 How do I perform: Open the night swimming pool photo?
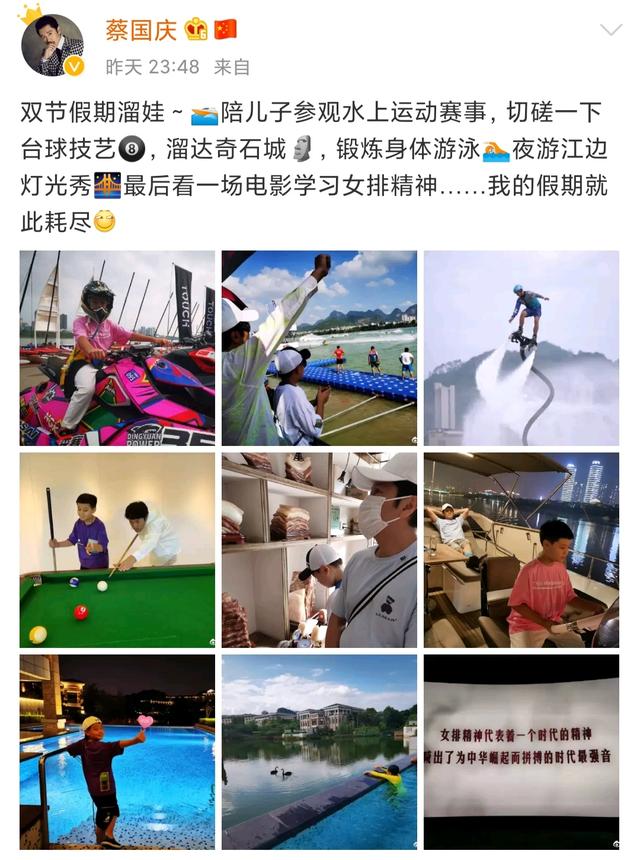117,752
